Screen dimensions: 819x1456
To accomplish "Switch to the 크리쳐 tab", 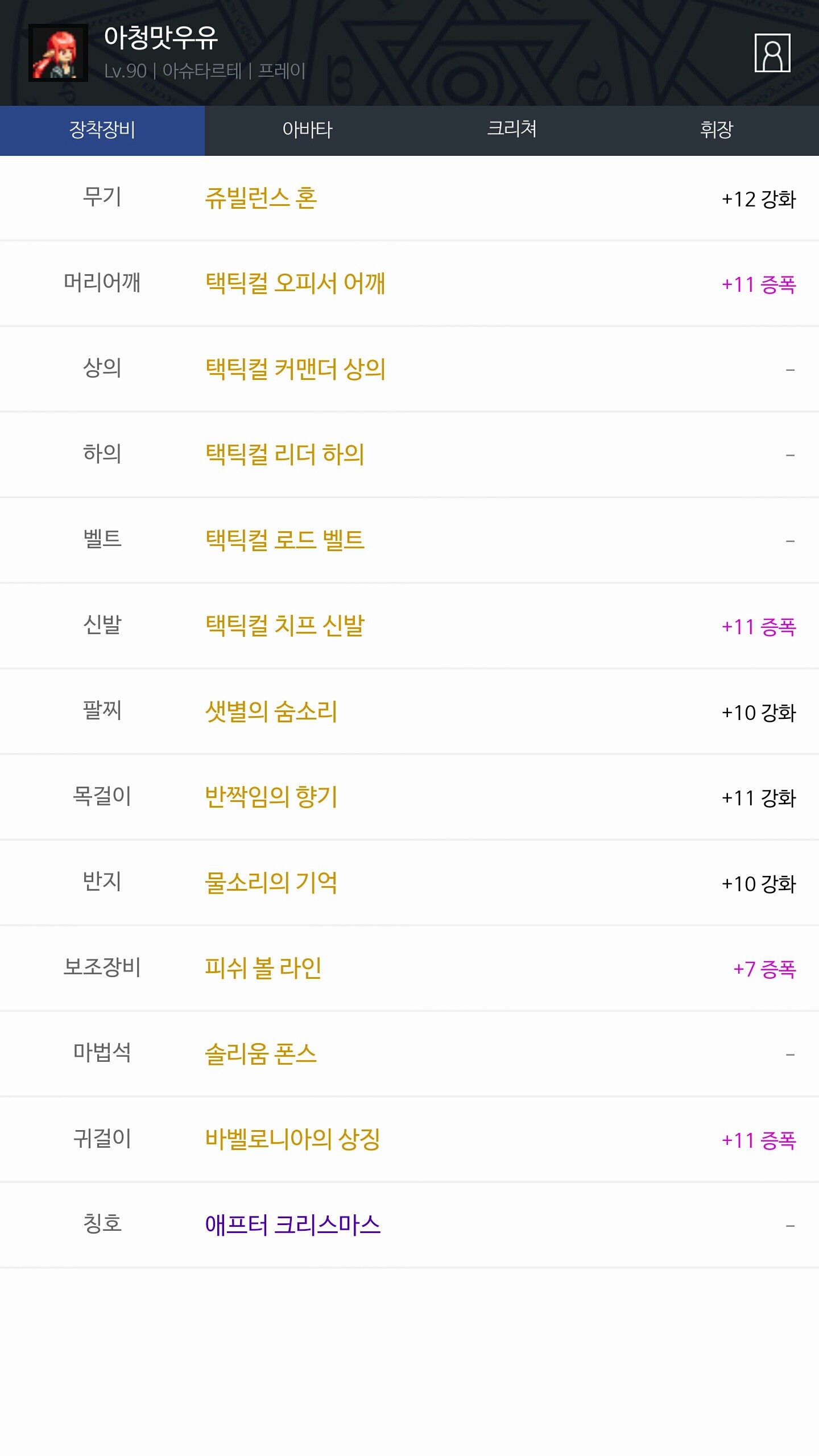I will click(512, 130).
